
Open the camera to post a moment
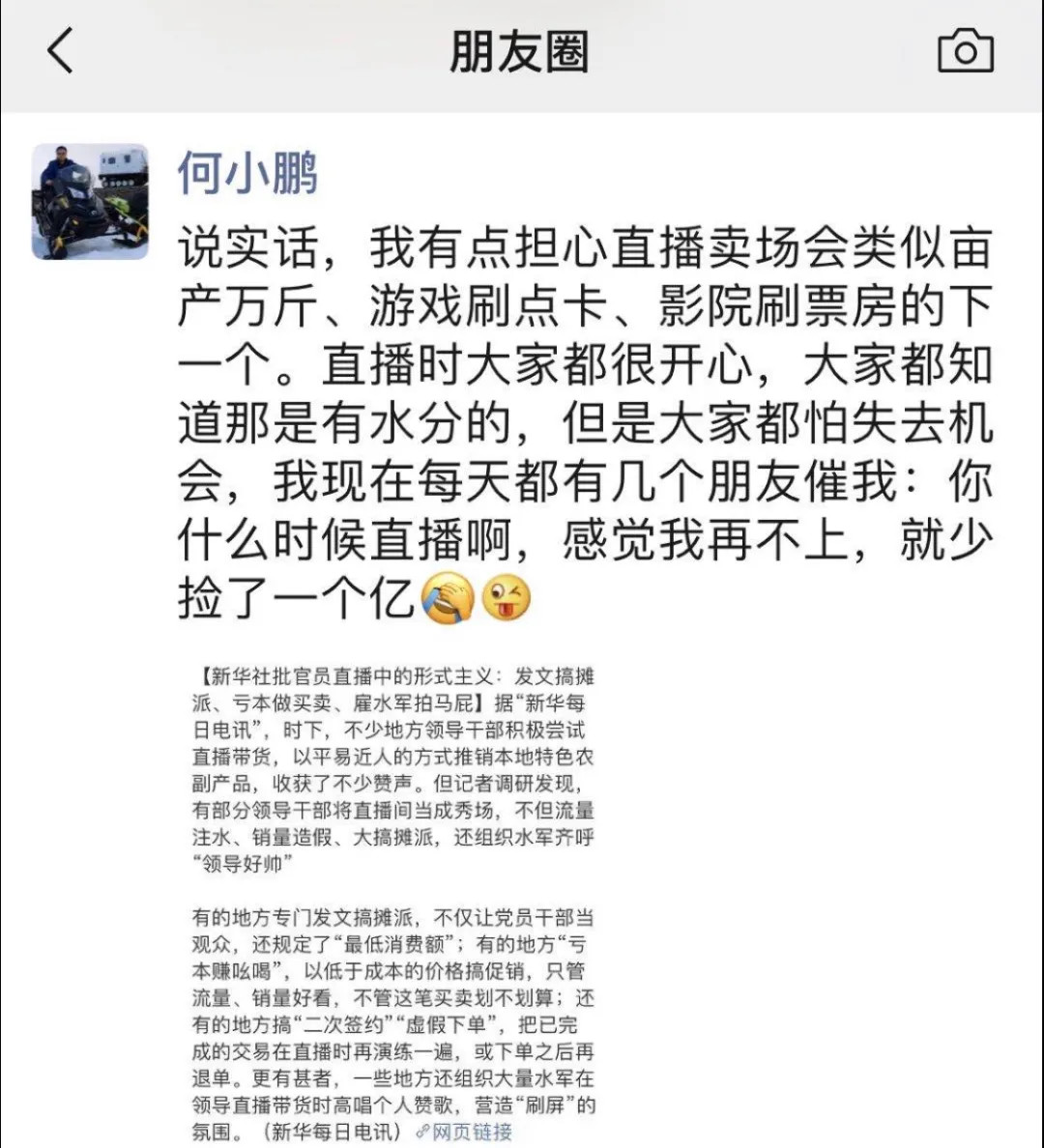tap(965, 51)
